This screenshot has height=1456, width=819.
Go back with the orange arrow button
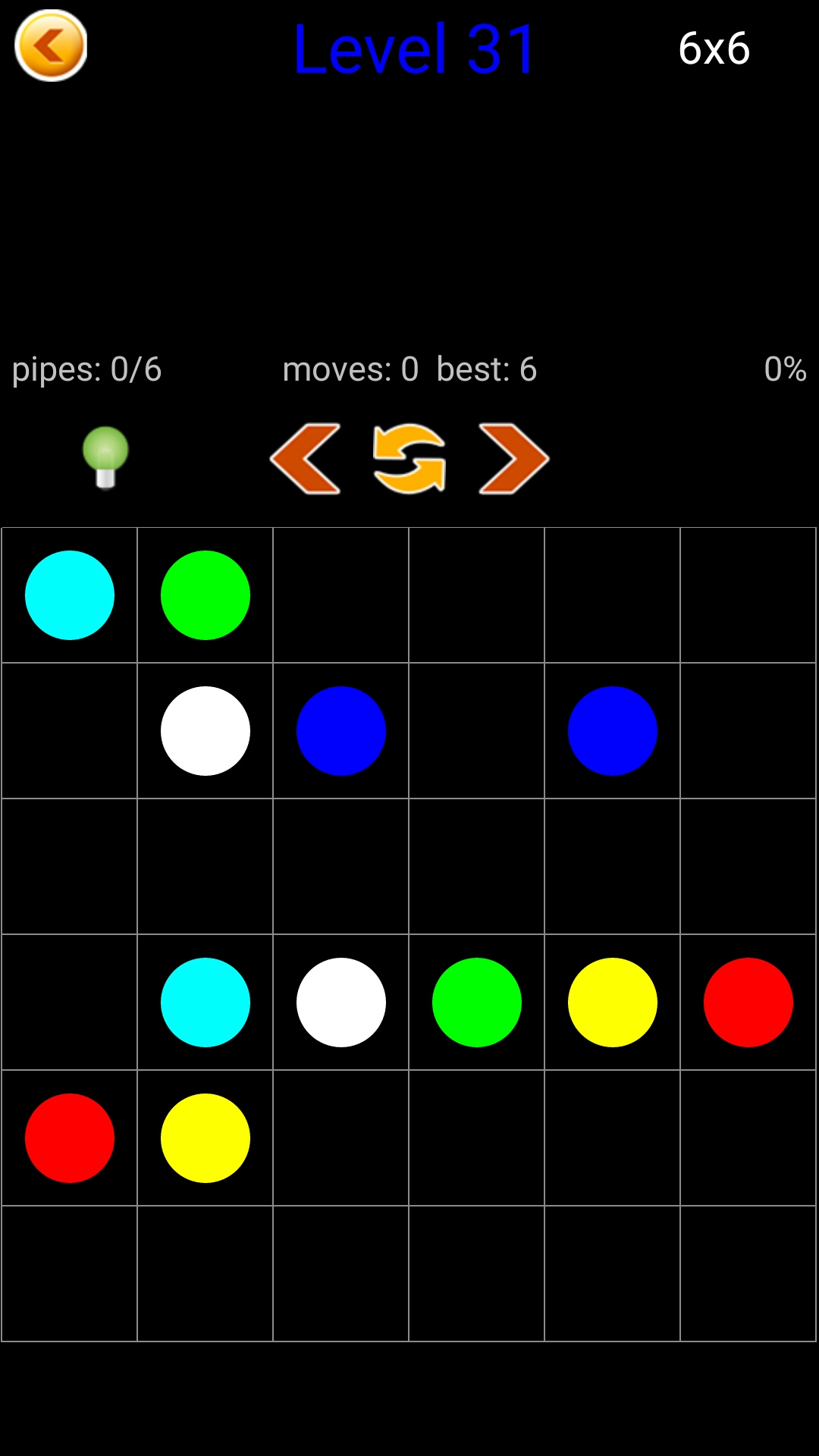51,45
